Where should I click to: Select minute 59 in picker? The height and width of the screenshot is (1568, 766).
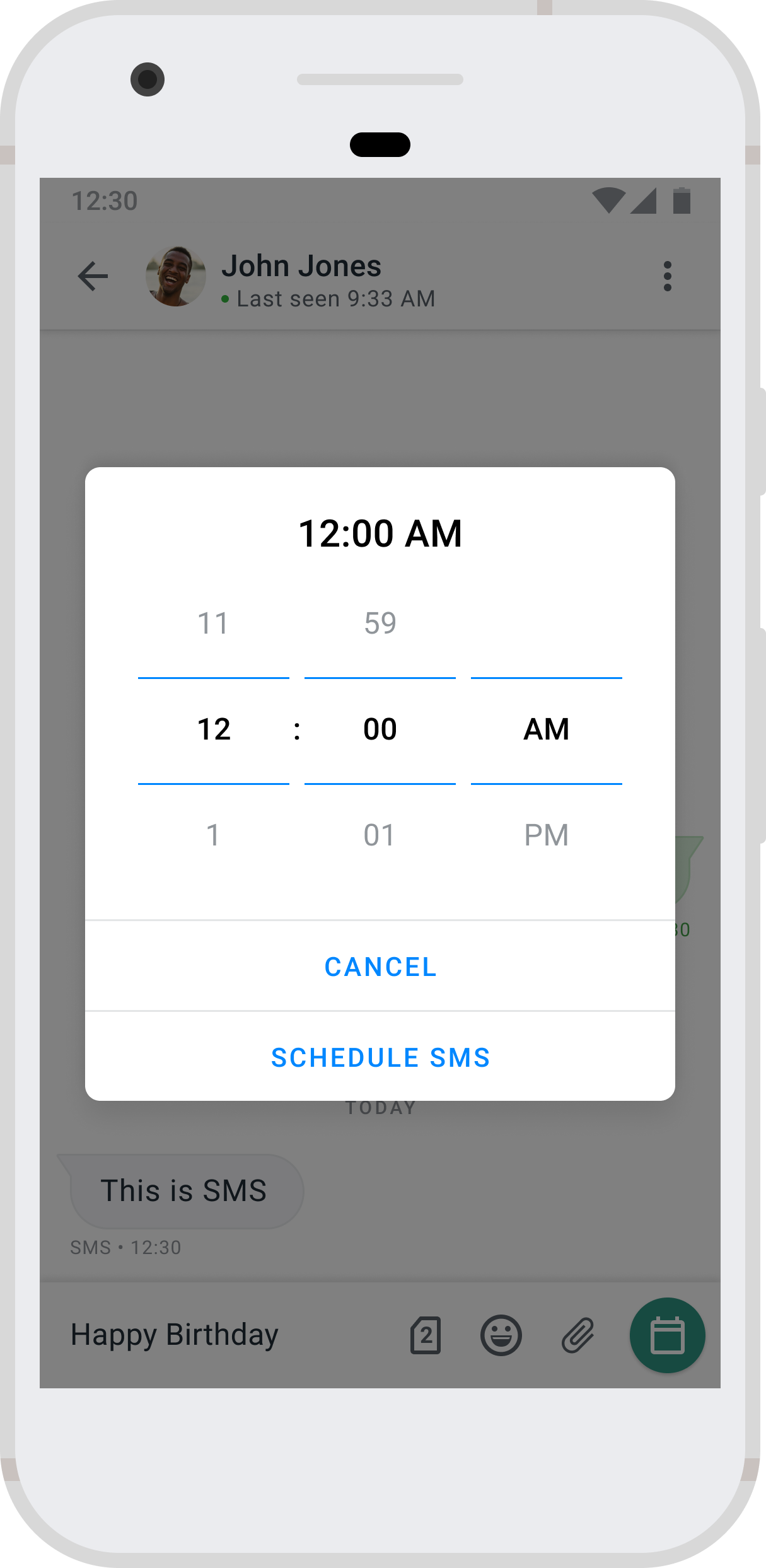click(380, 624)
